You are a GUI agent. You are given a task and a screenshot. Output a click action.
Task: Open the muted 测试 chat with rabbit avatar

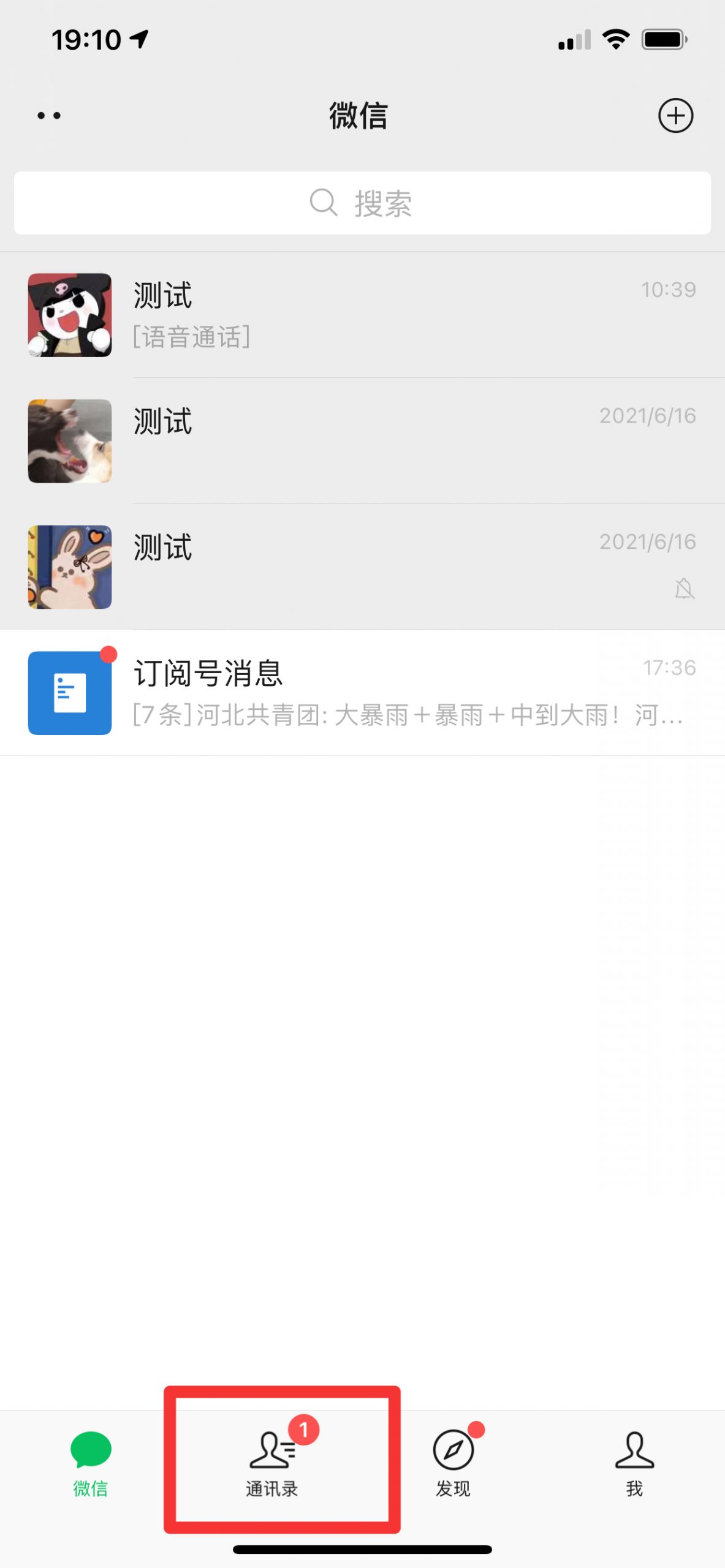(362, 567)
